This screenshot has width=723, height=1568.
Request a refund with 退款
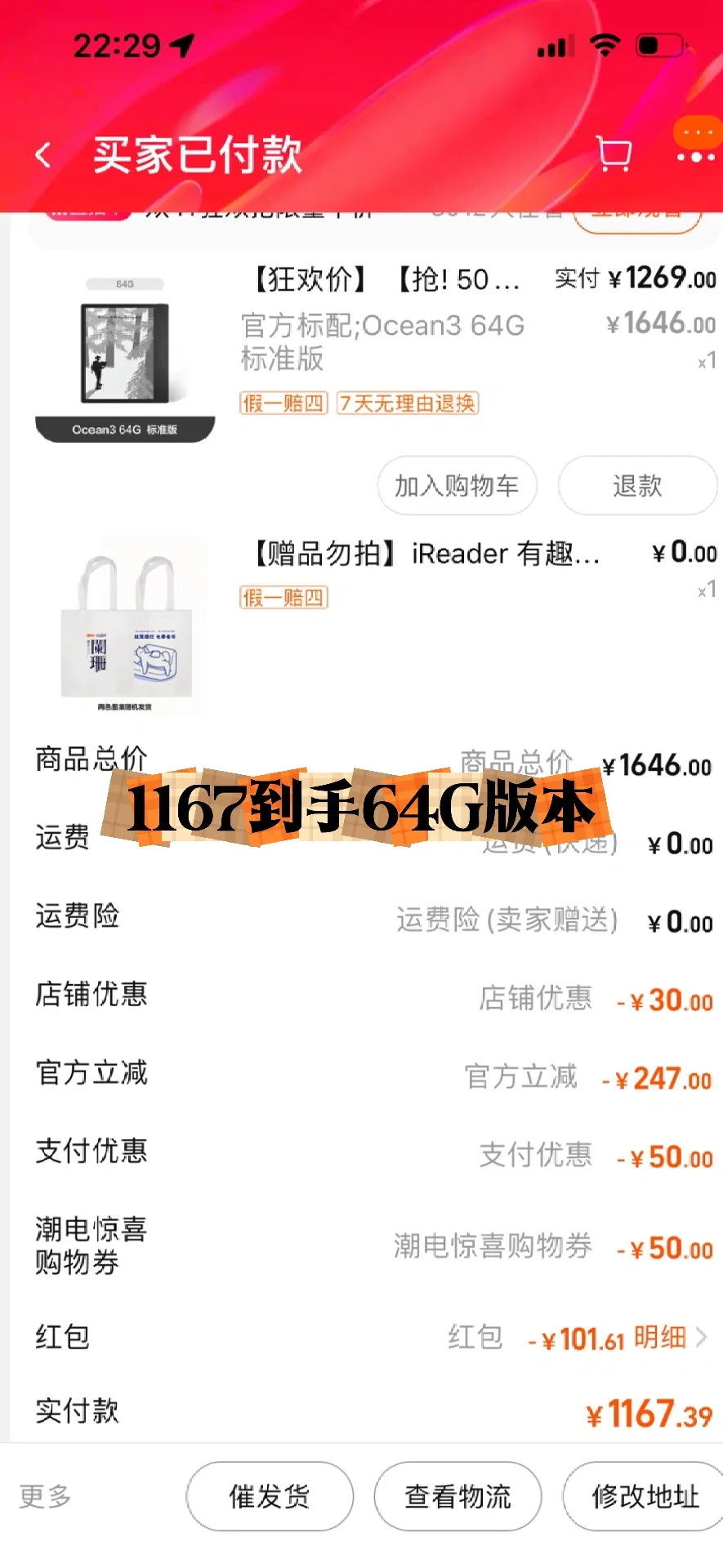tap(637, 486)
